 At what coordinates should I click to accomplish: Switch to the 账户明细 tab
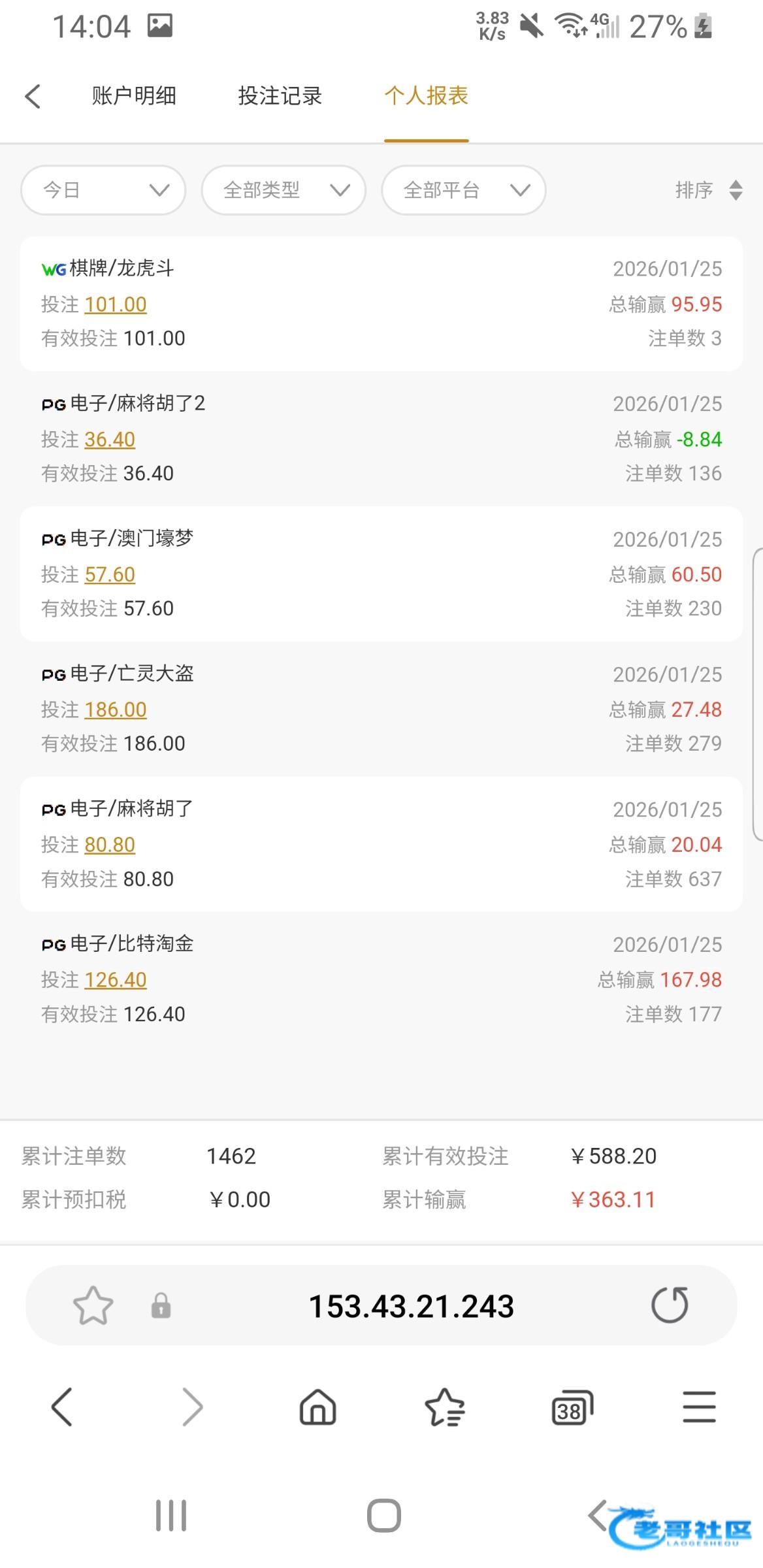point(134,96)
